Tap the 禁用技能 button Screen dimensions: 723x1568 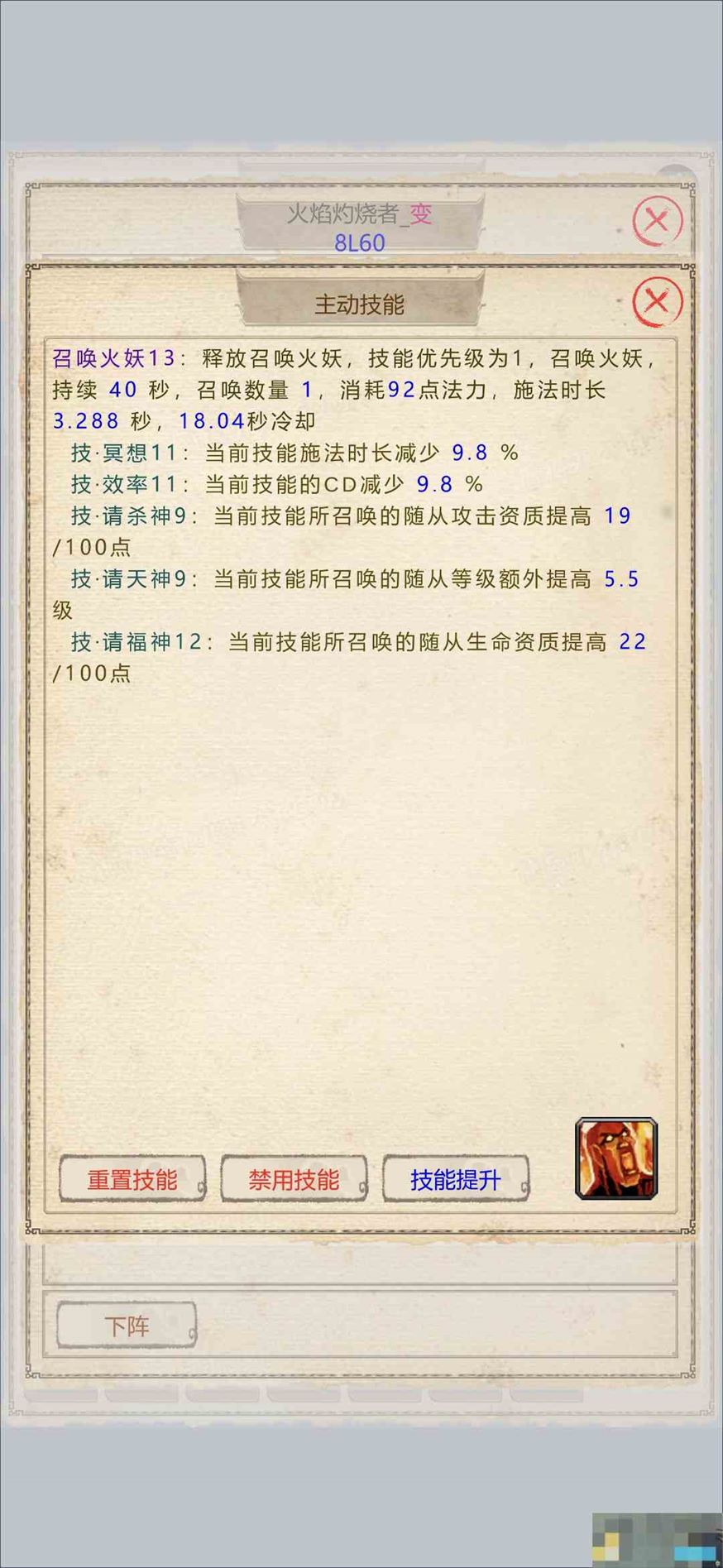294,1179
